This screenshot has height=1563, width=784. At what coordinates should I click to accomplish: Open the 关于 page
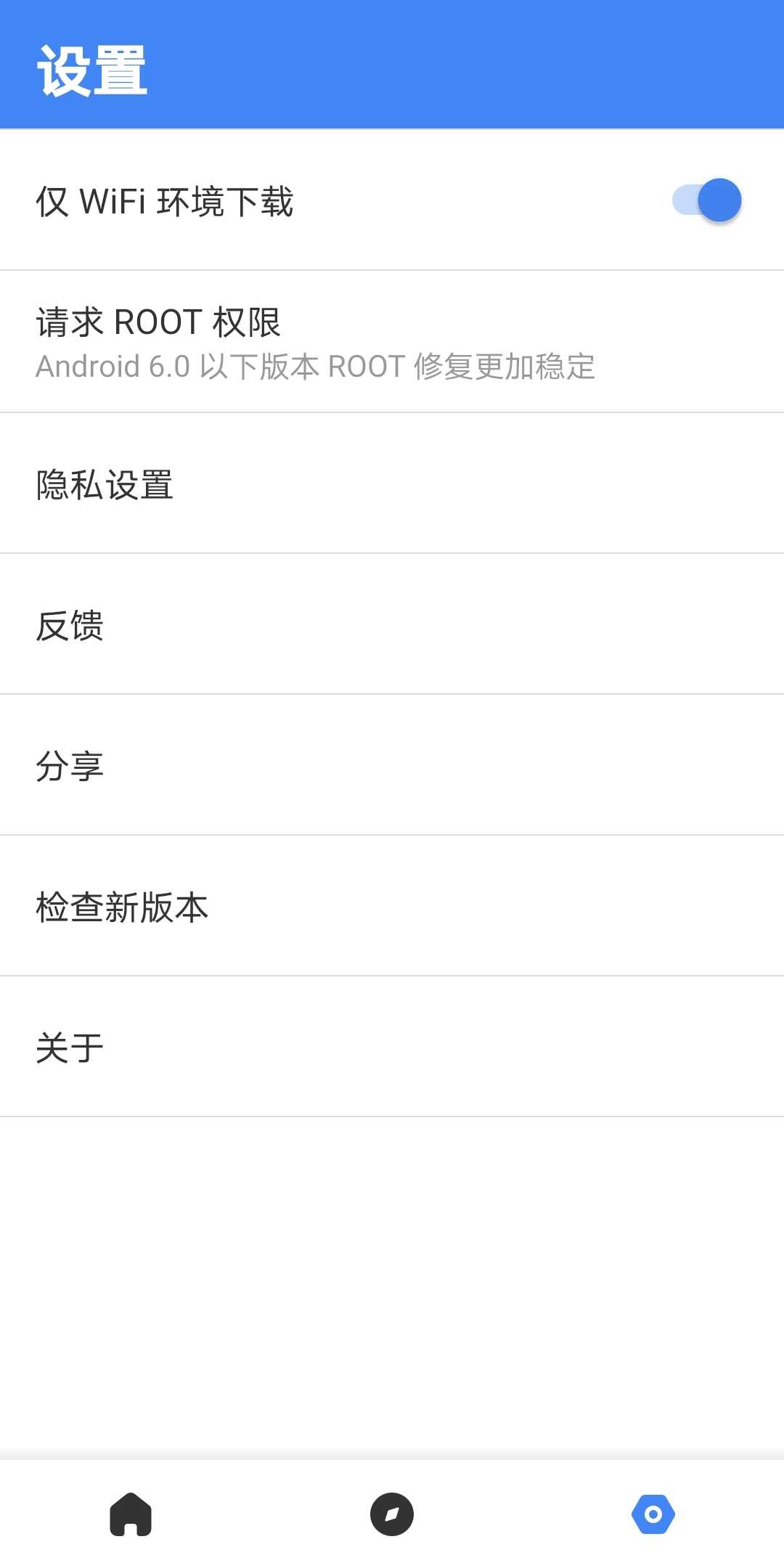[x=392, y=1048]
